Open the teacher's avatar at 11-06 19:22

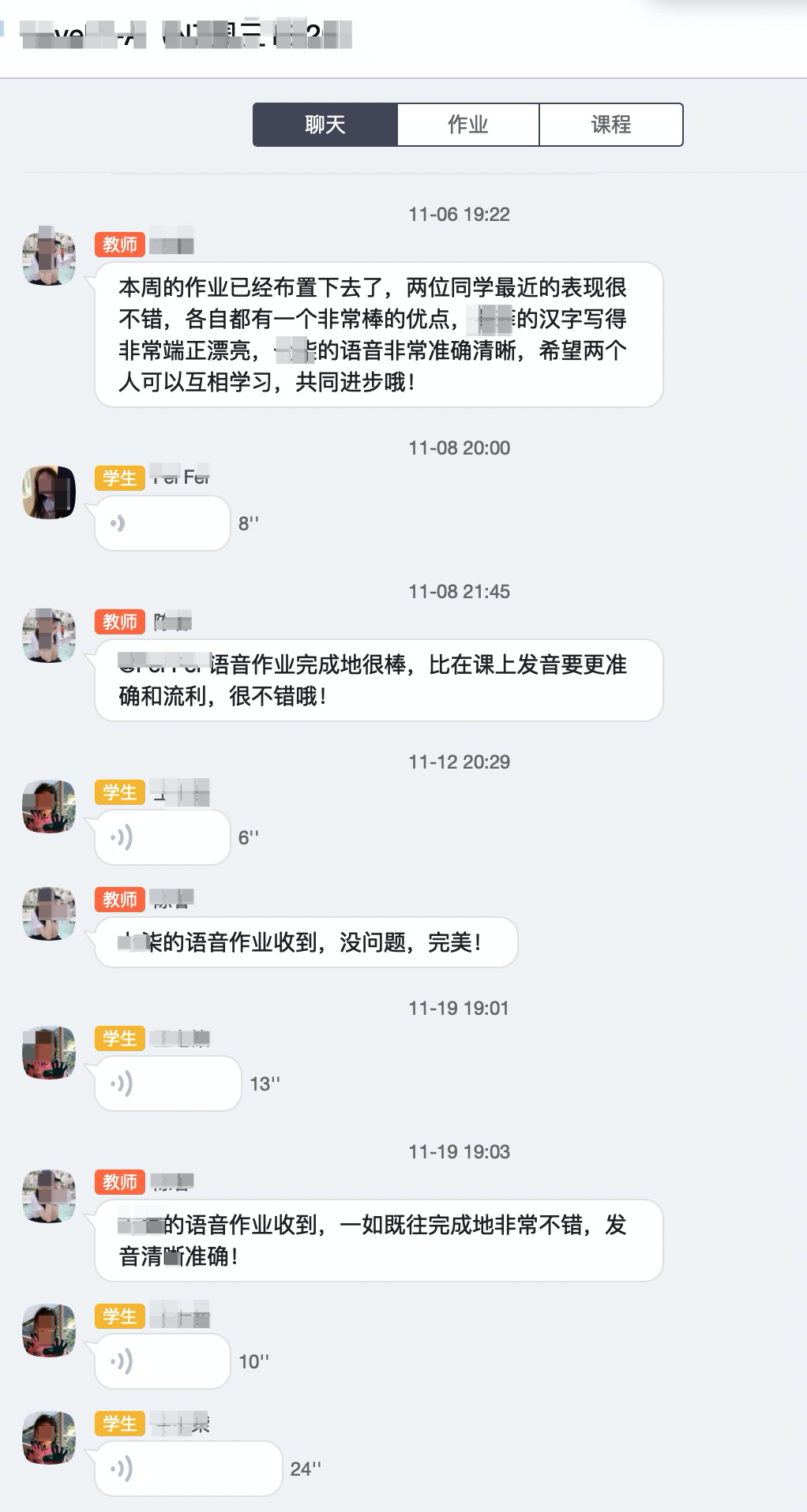tap(49, 258)
